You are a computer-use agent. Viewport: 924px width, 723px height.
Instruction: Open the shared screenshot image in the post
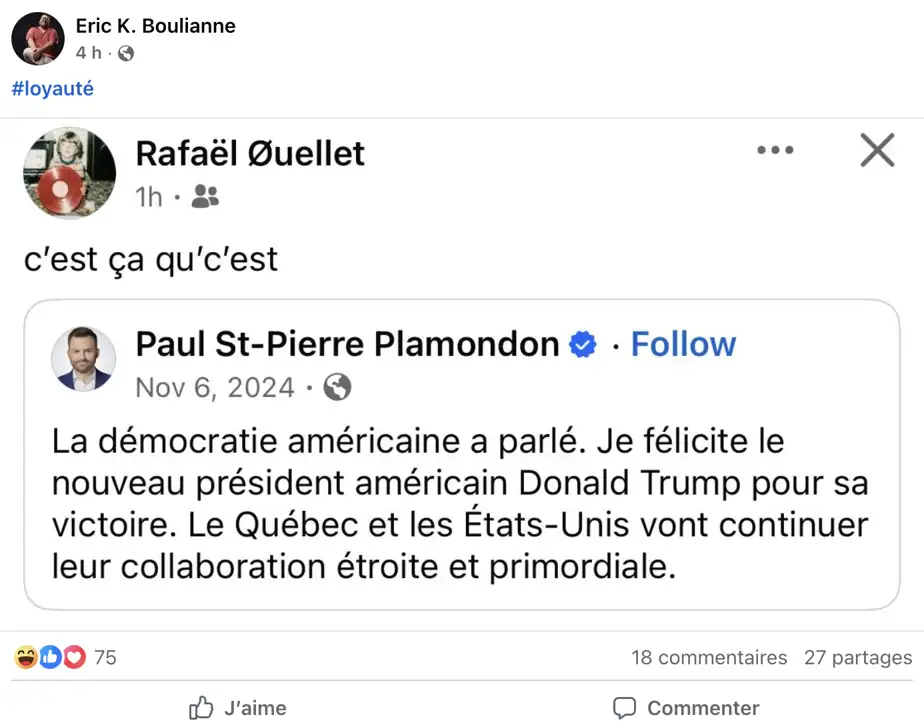(x=462, y=370)
